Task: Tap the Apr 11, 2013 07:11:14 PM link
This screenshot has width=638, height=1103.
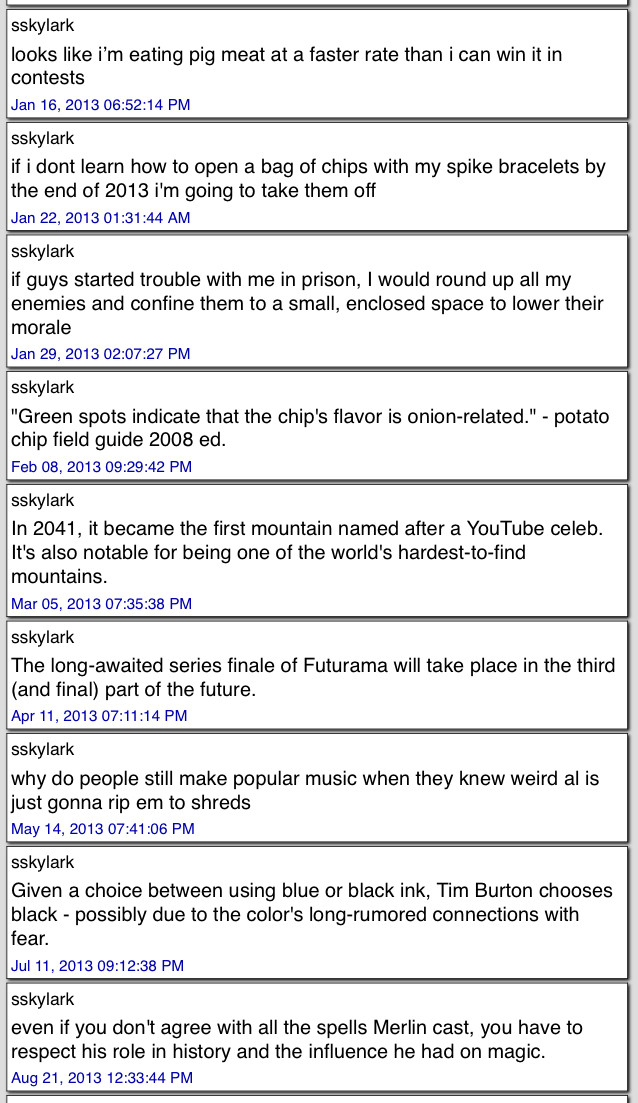Action: click(99, 716)
